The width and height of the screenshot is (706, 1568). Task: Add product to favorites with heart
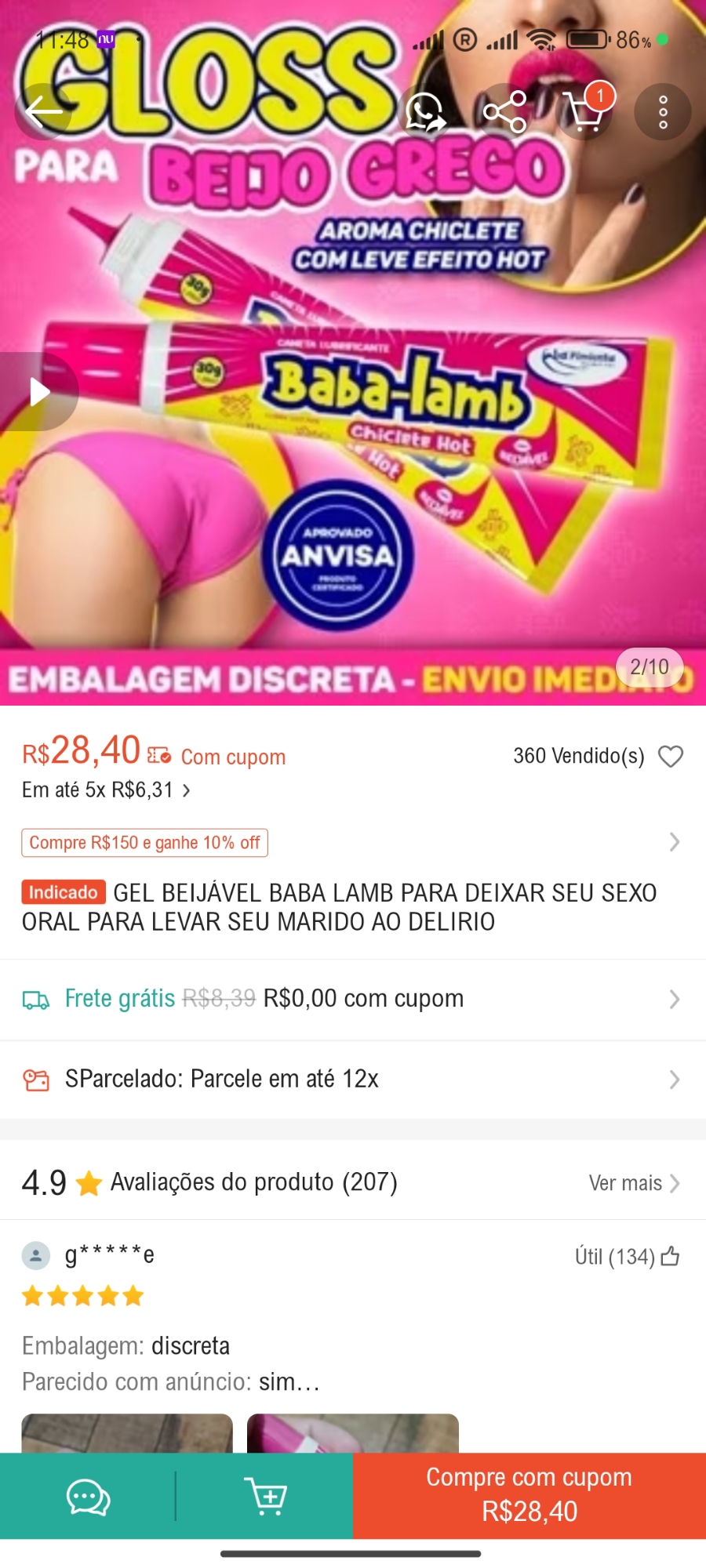pos(671,757)
